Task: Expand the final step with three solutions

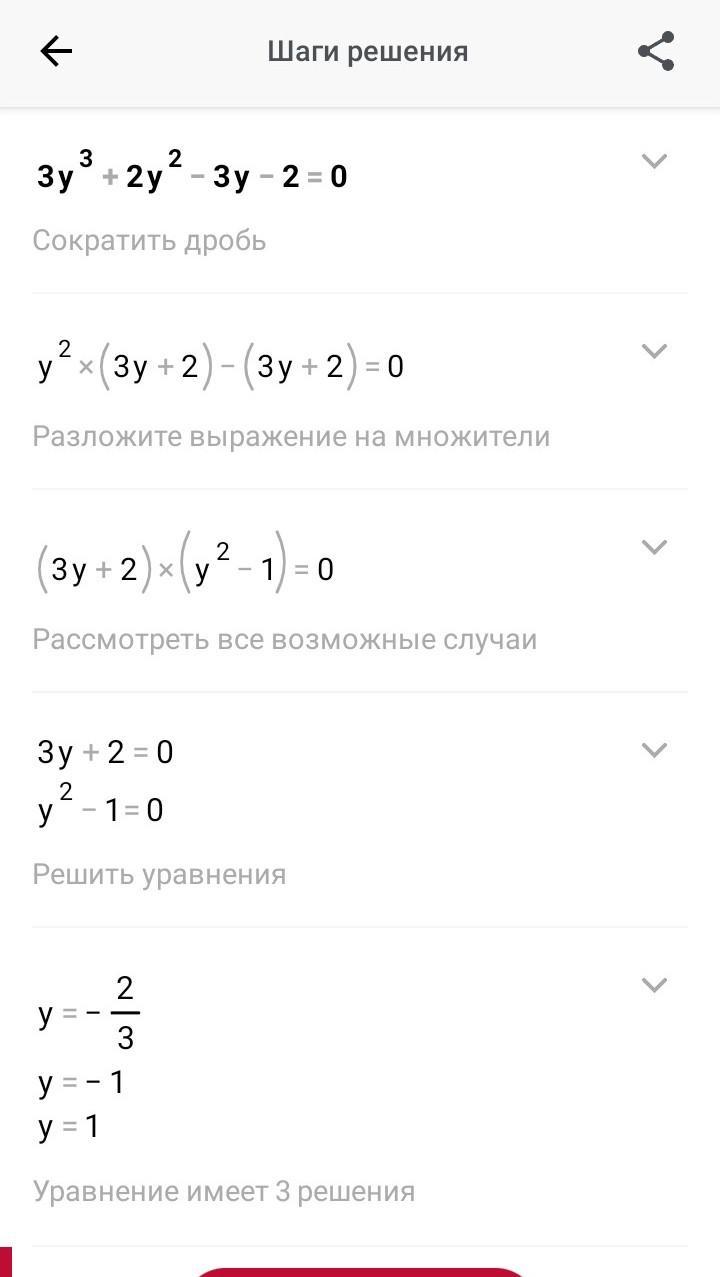Action: point(654,985)
